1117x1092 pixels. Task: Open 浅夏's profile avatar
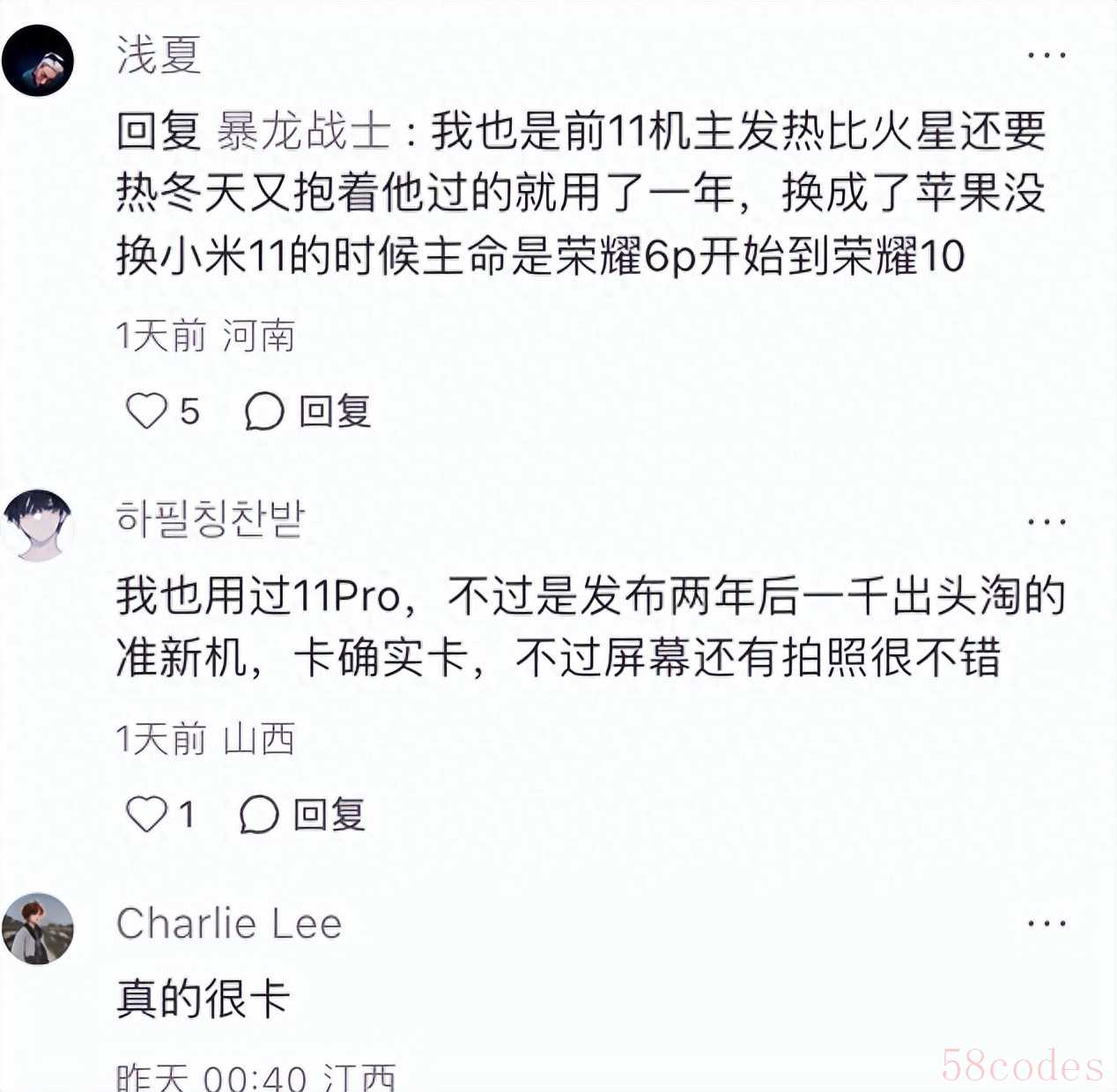[38, 61]
